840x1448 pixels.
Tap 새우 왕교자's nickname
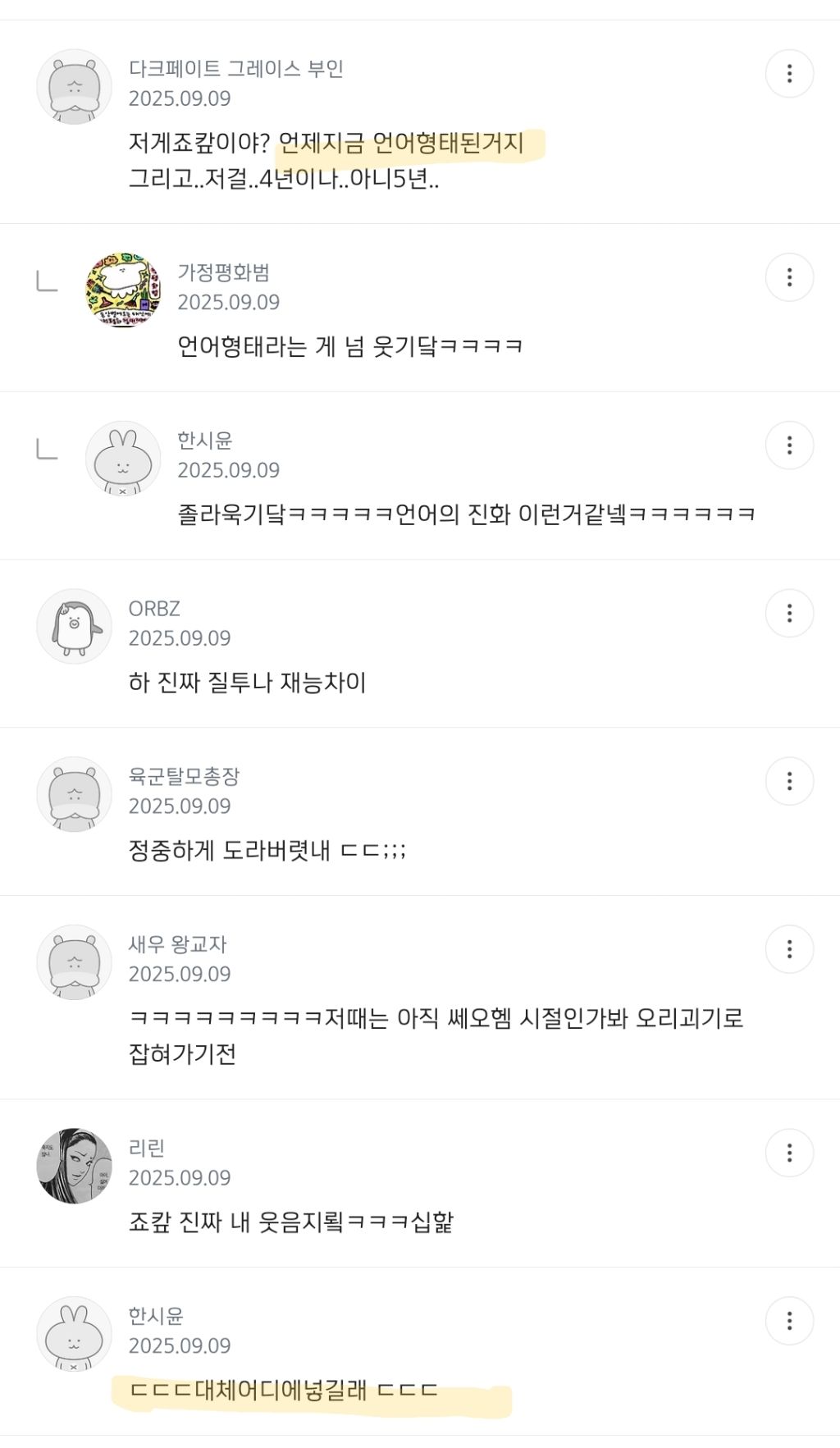[177, 944]
